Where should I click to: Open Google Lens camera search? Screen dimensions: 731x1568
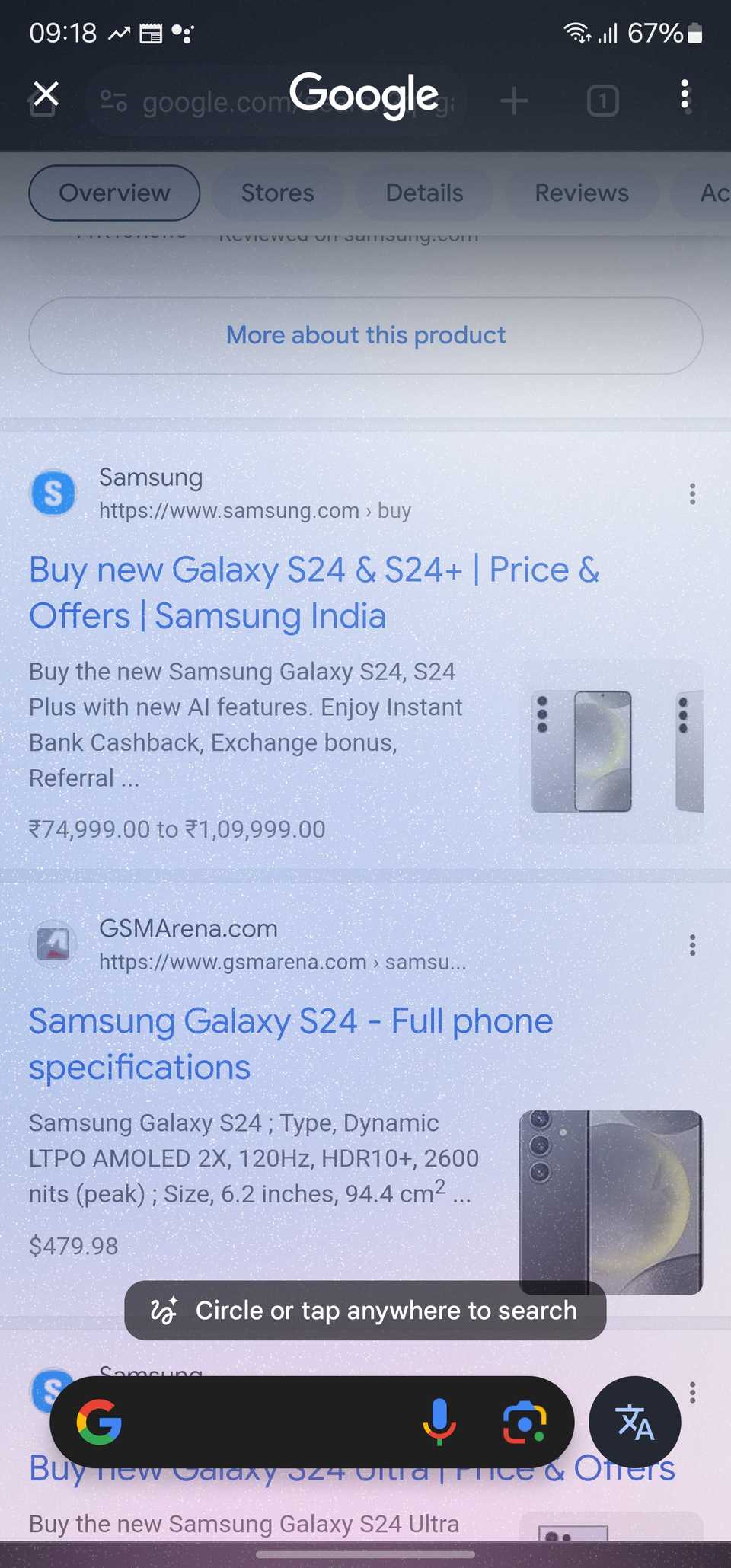524,1422
